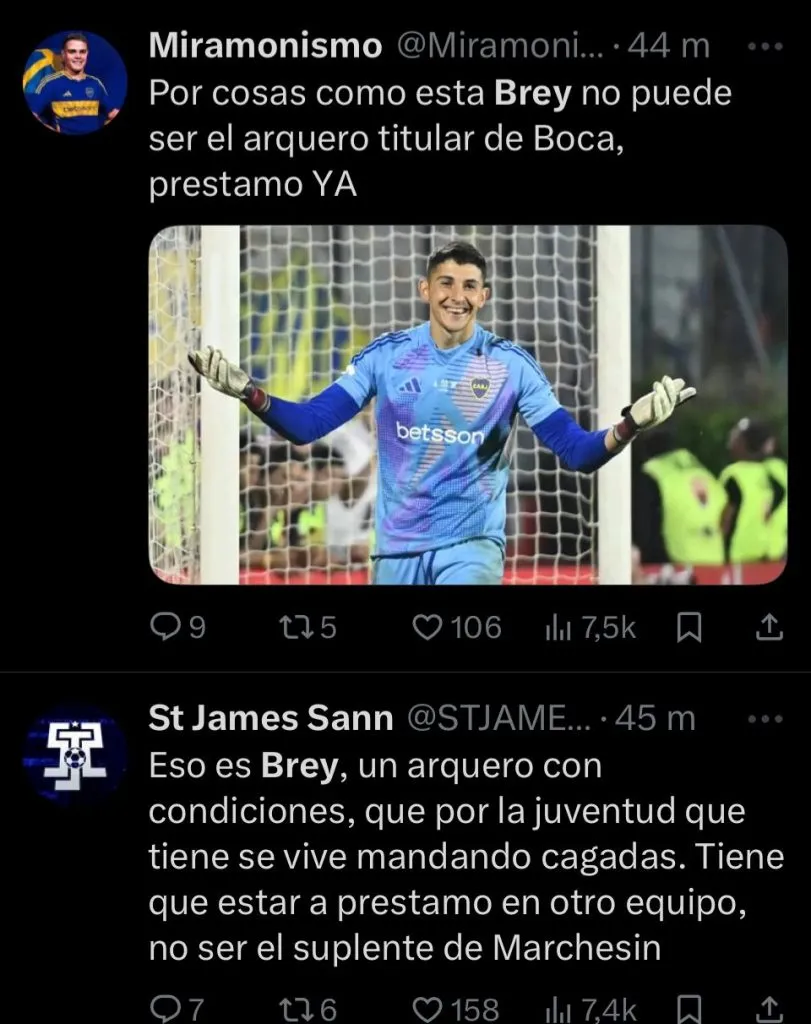Open Miramonismo's profile via display name
This screenshot has width=811, height=1024.
click(265, 46)
